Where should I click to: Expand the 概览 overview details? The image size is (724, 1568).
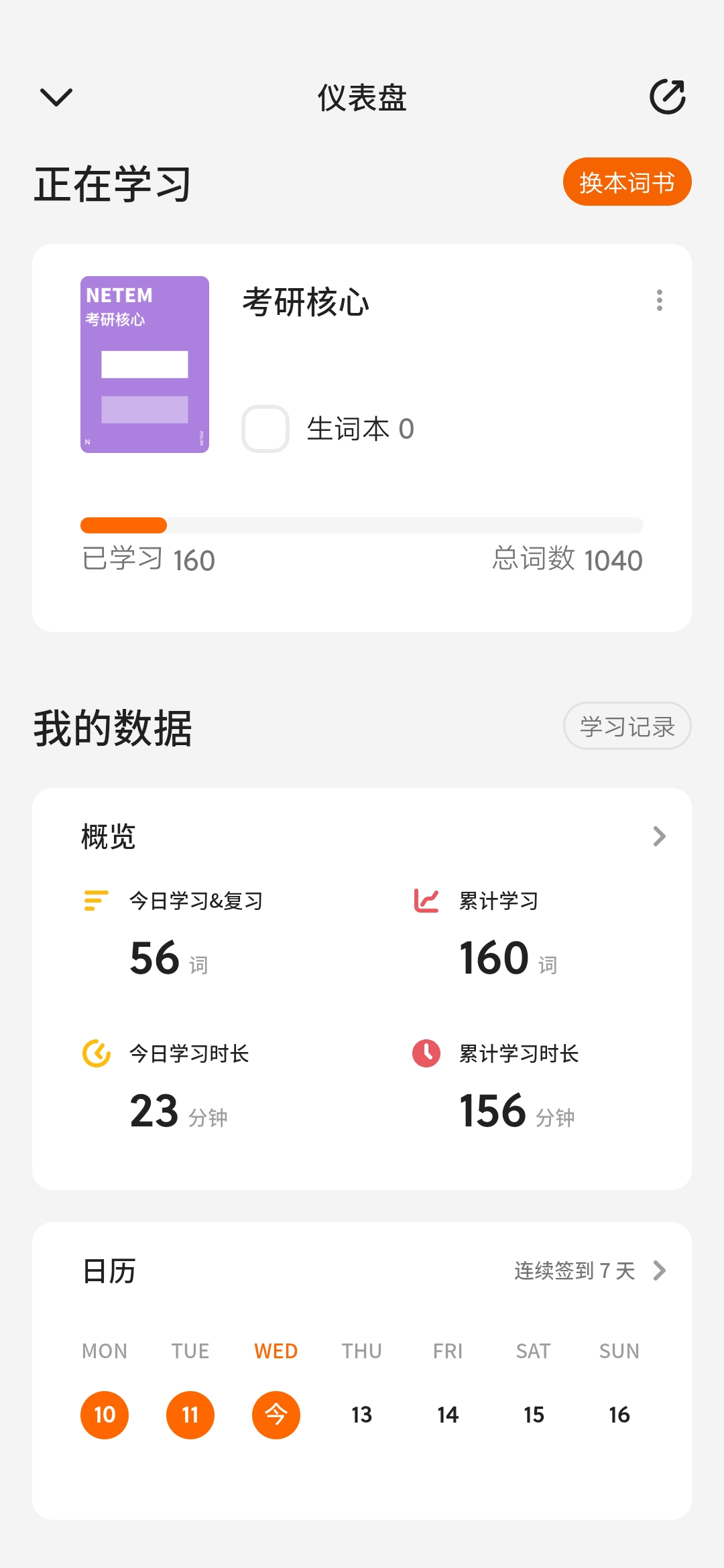[660, 836]
